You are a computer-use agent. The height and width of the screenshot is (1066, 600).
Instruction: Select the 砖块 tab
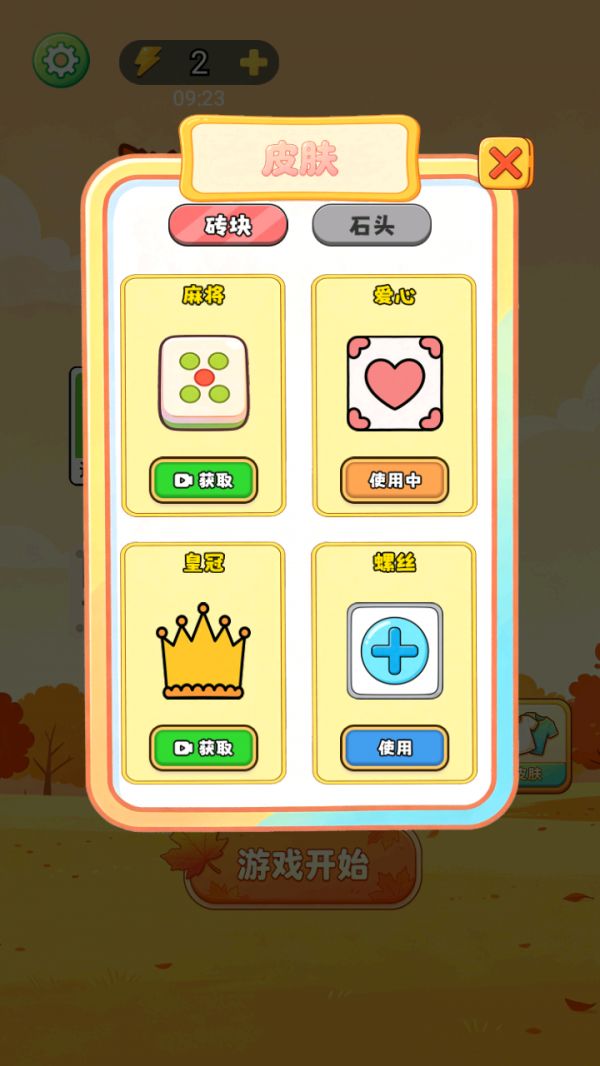(228, 225)
